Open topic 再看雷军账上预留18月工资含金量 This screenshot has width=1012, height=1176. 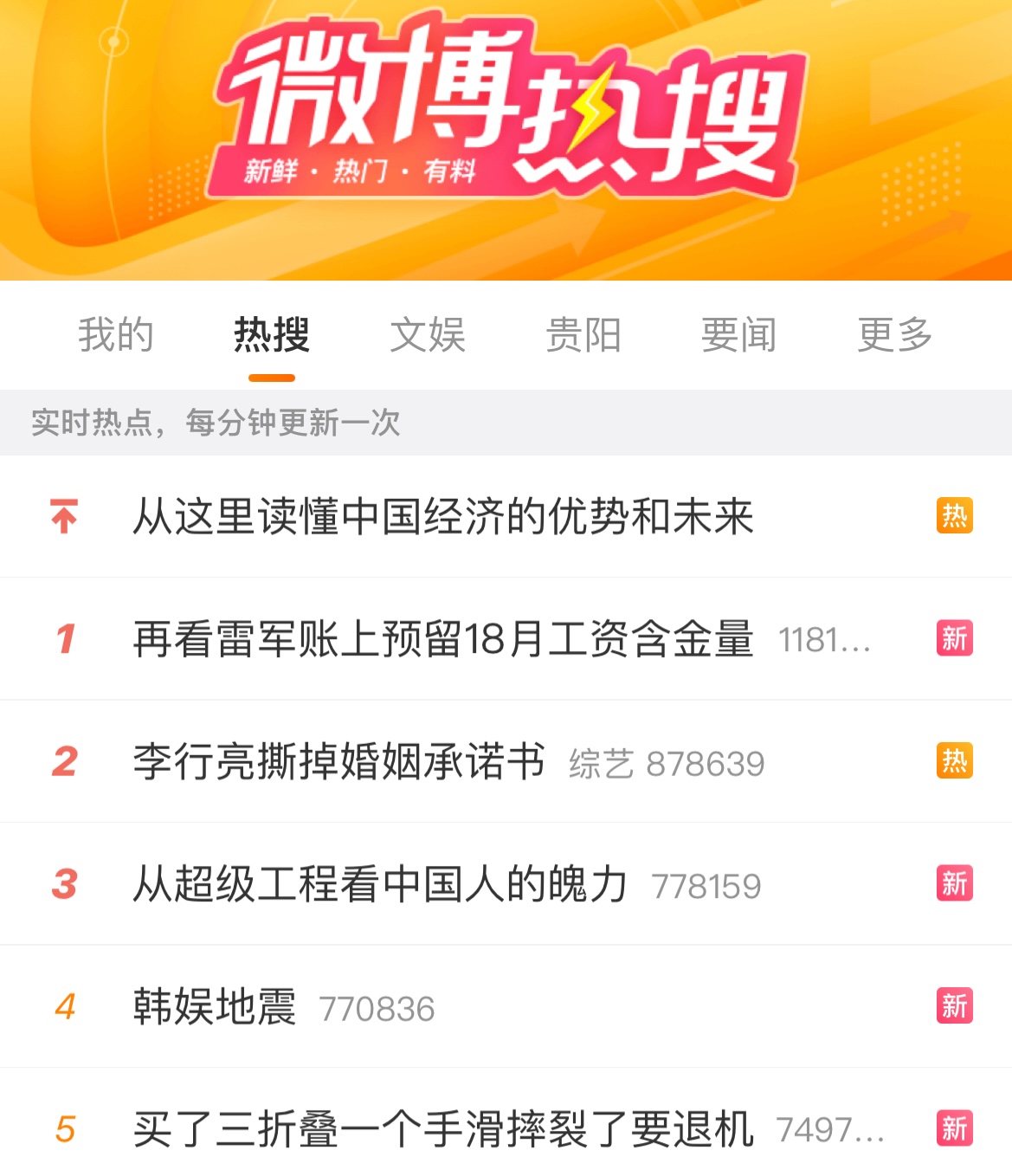[x=442, y=640]
